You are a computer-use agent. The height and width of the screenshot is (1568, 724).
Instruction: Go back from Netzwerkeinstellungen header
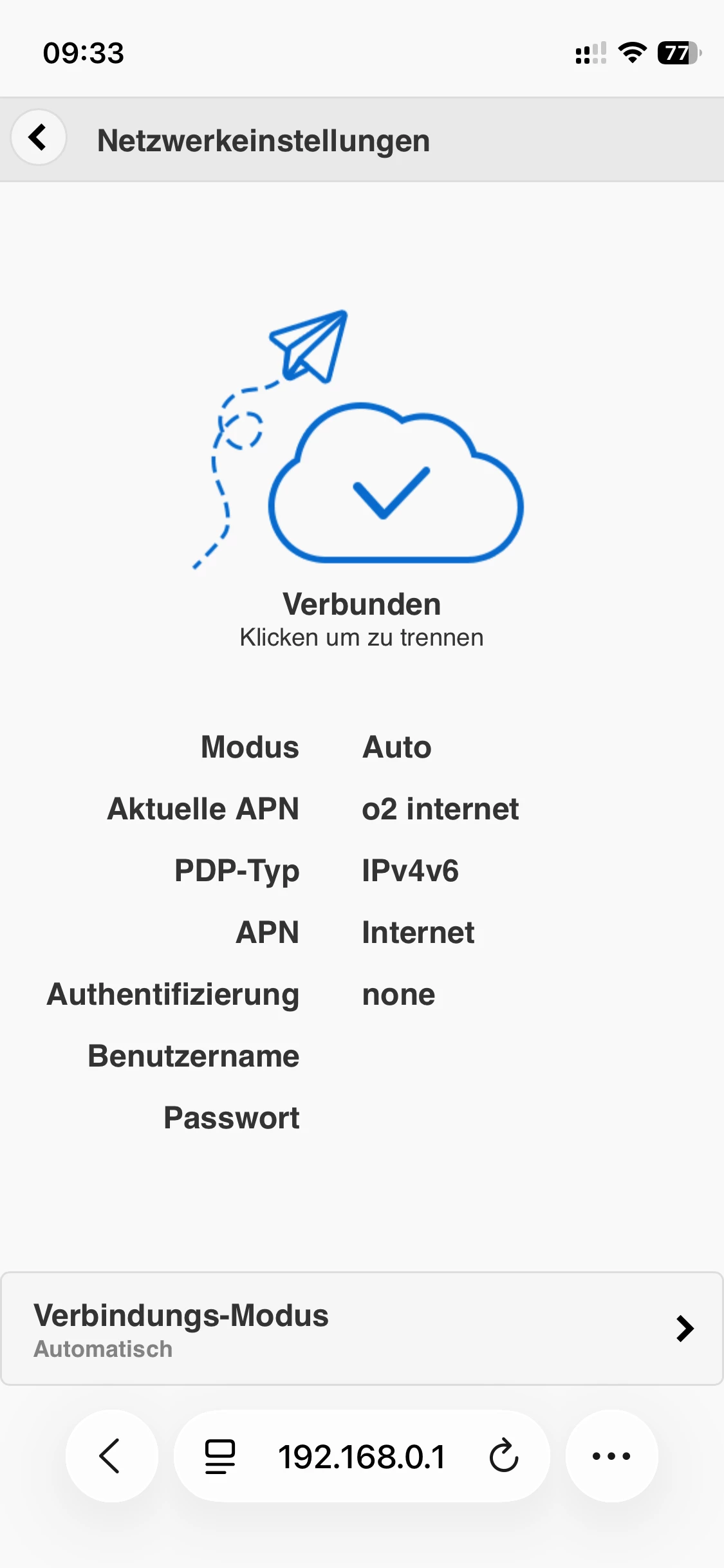(x=39, y=138)
